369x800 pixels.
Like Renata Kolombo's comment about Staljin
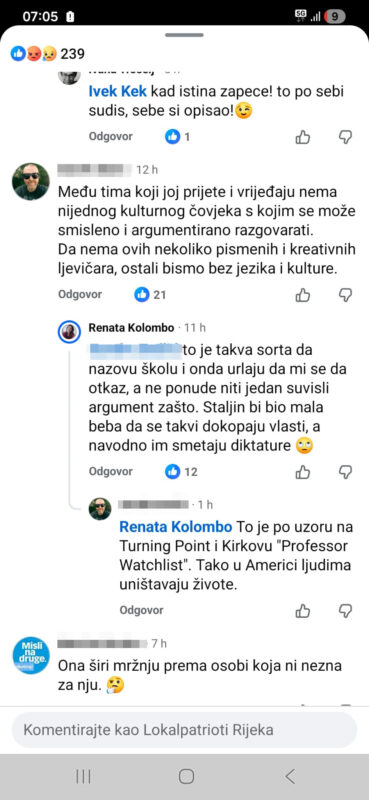tap(303, 472)
